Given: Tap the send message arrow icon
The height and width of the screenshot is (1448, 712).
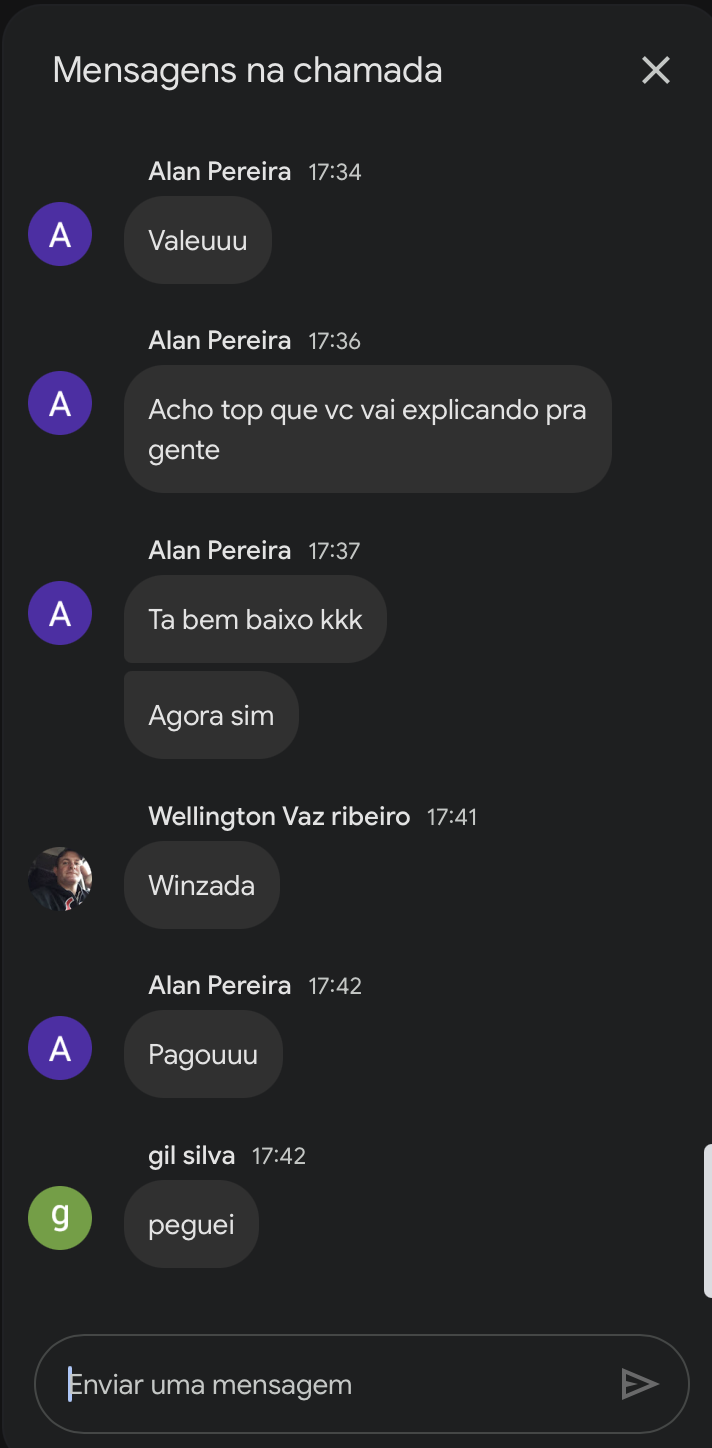Looking at the screenshot, I should click(639, 1384).
